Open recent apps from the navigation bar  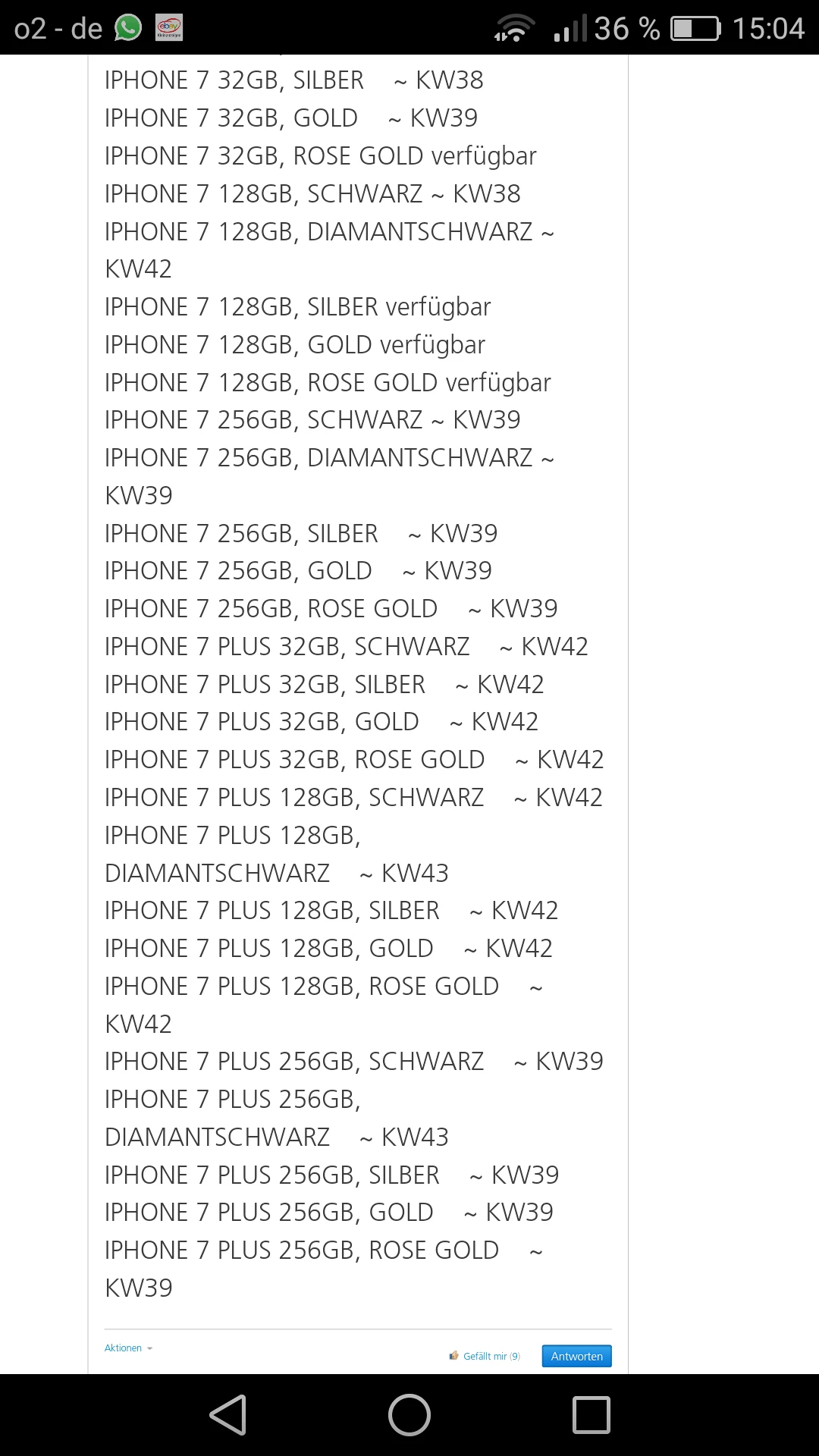[591, 1415]
